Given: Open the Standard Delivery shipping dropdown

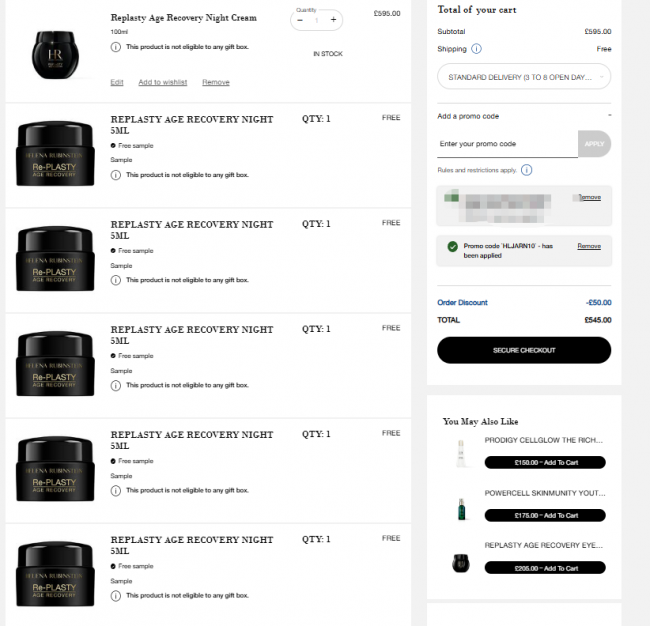Looking at the screenshot, I should [524, 77].
